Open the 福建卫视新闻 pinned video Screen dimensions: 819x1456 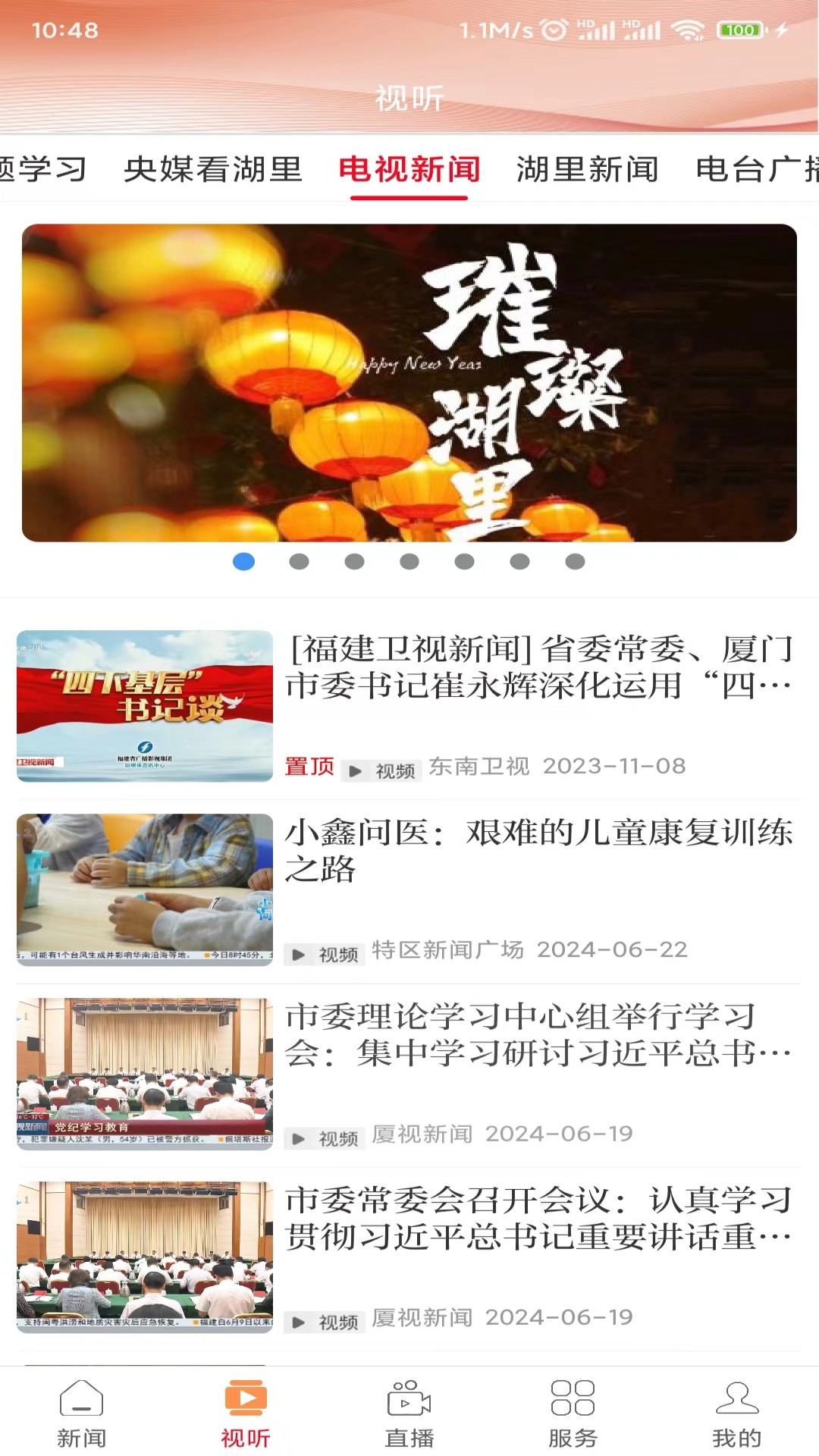[538, 667]
